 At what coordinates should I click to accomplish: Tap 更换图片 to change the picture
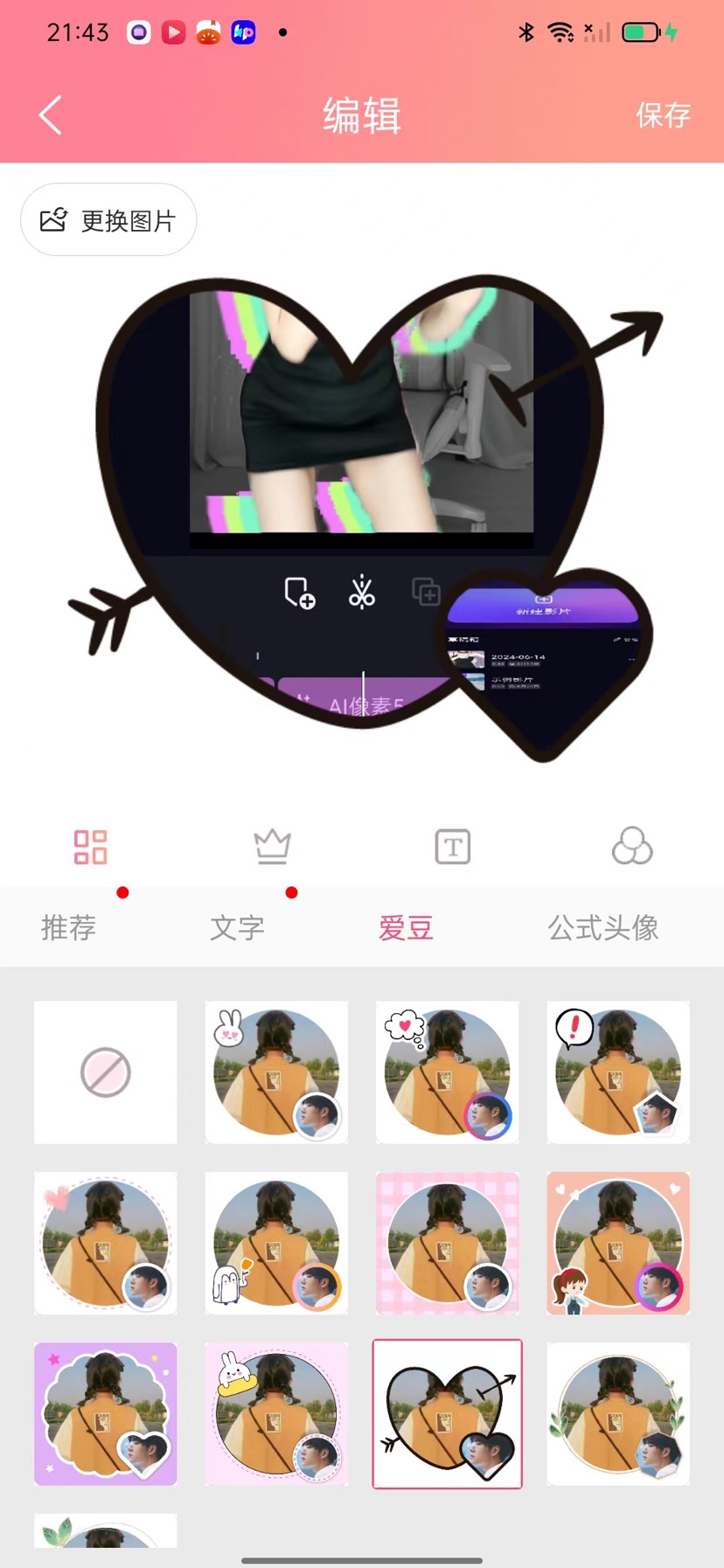click(x=108, y=220)
